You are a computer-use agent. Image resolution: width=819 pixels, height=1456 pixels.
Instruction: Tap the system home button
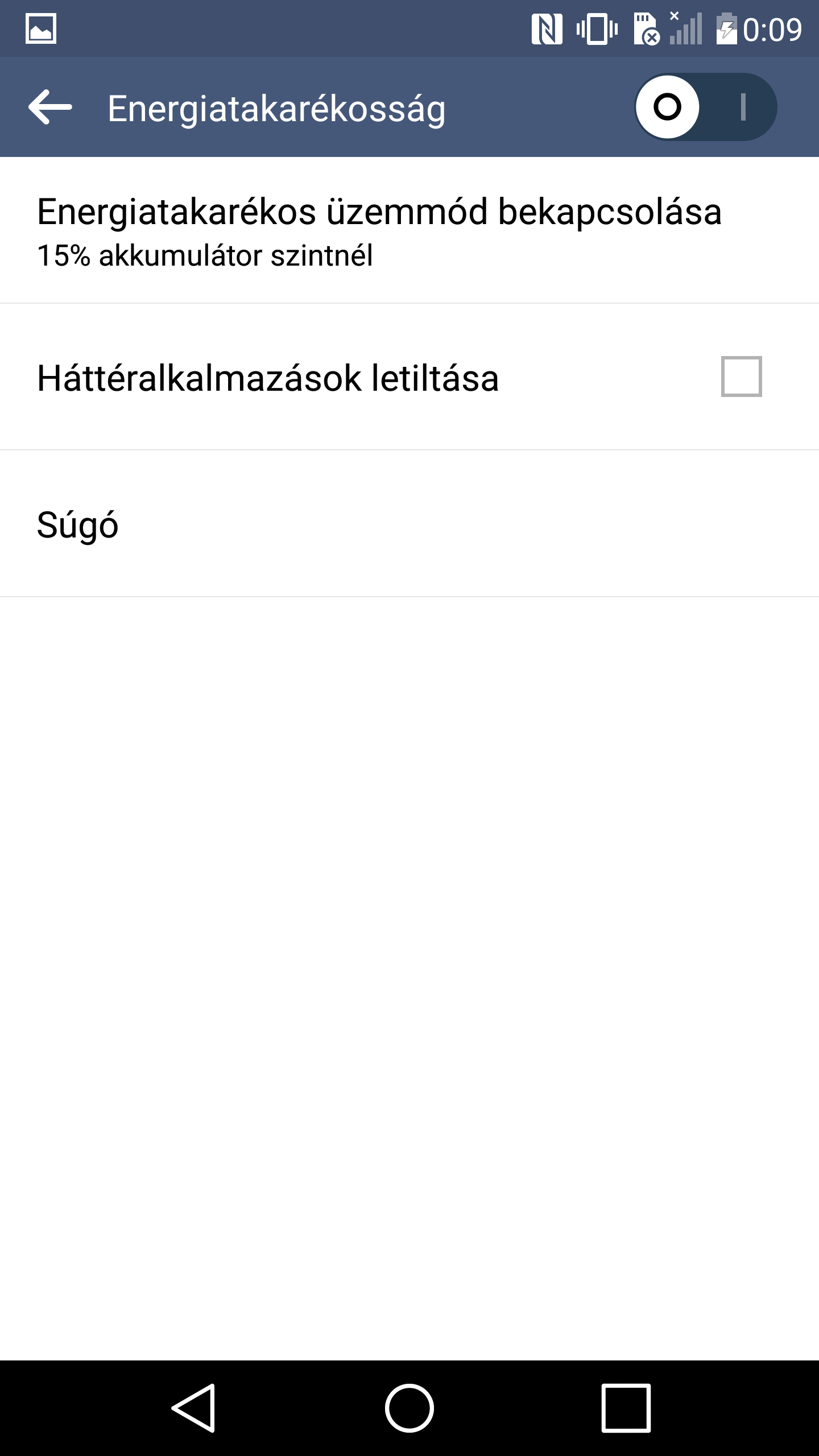click(409, 1408)
